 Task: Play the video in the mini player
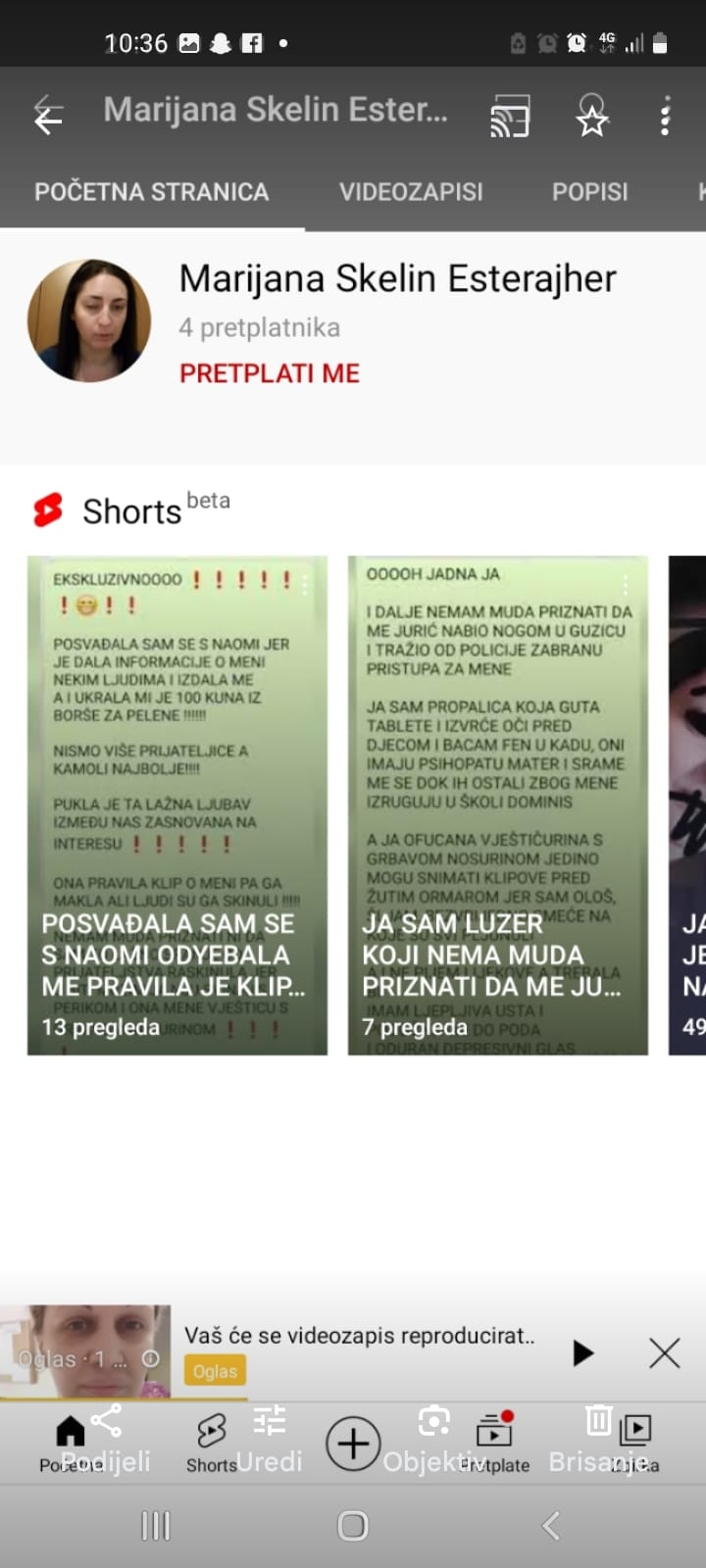582,1353
